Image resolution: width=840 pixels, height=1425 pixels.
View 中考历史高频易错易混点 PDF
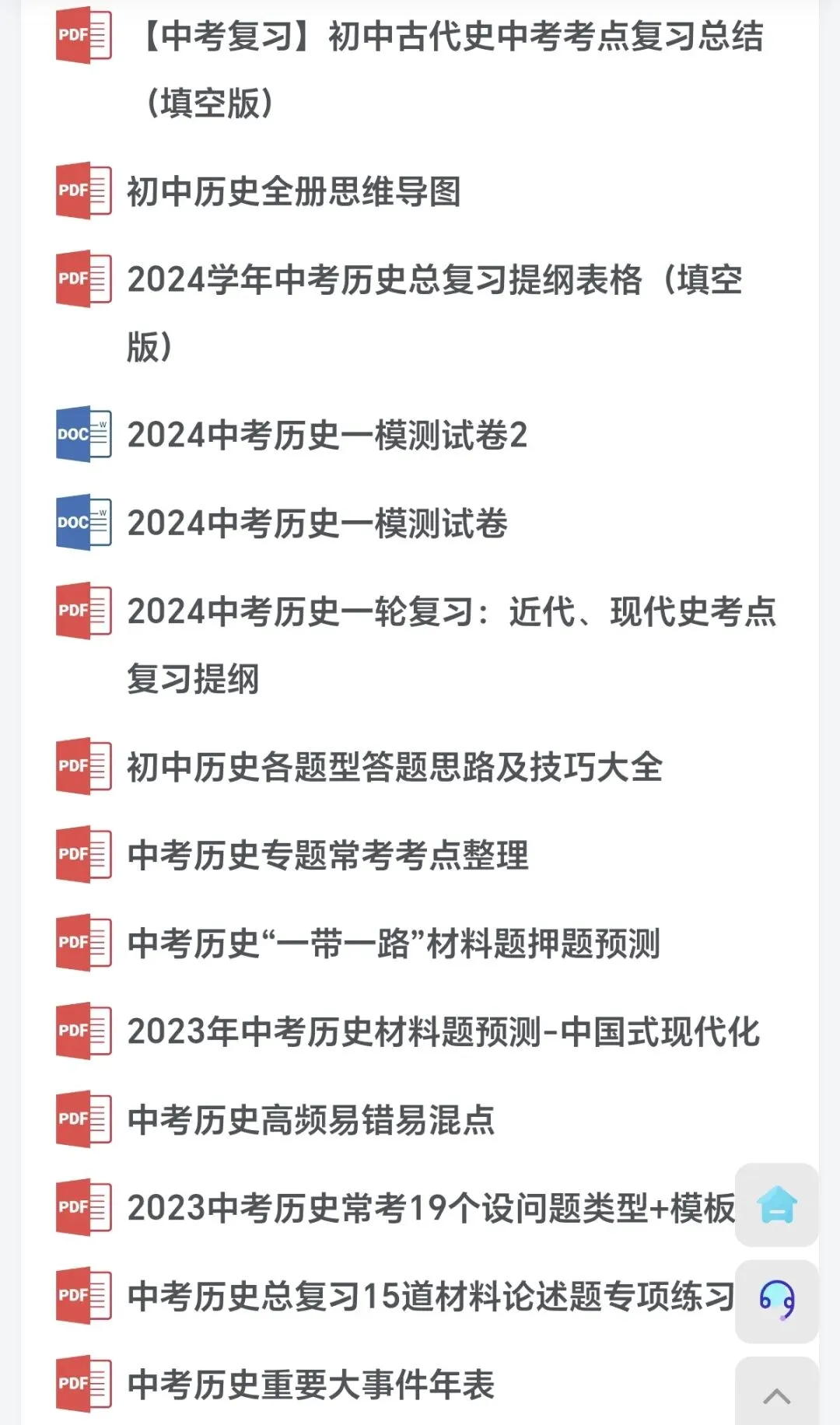[x=311, y=1120]
